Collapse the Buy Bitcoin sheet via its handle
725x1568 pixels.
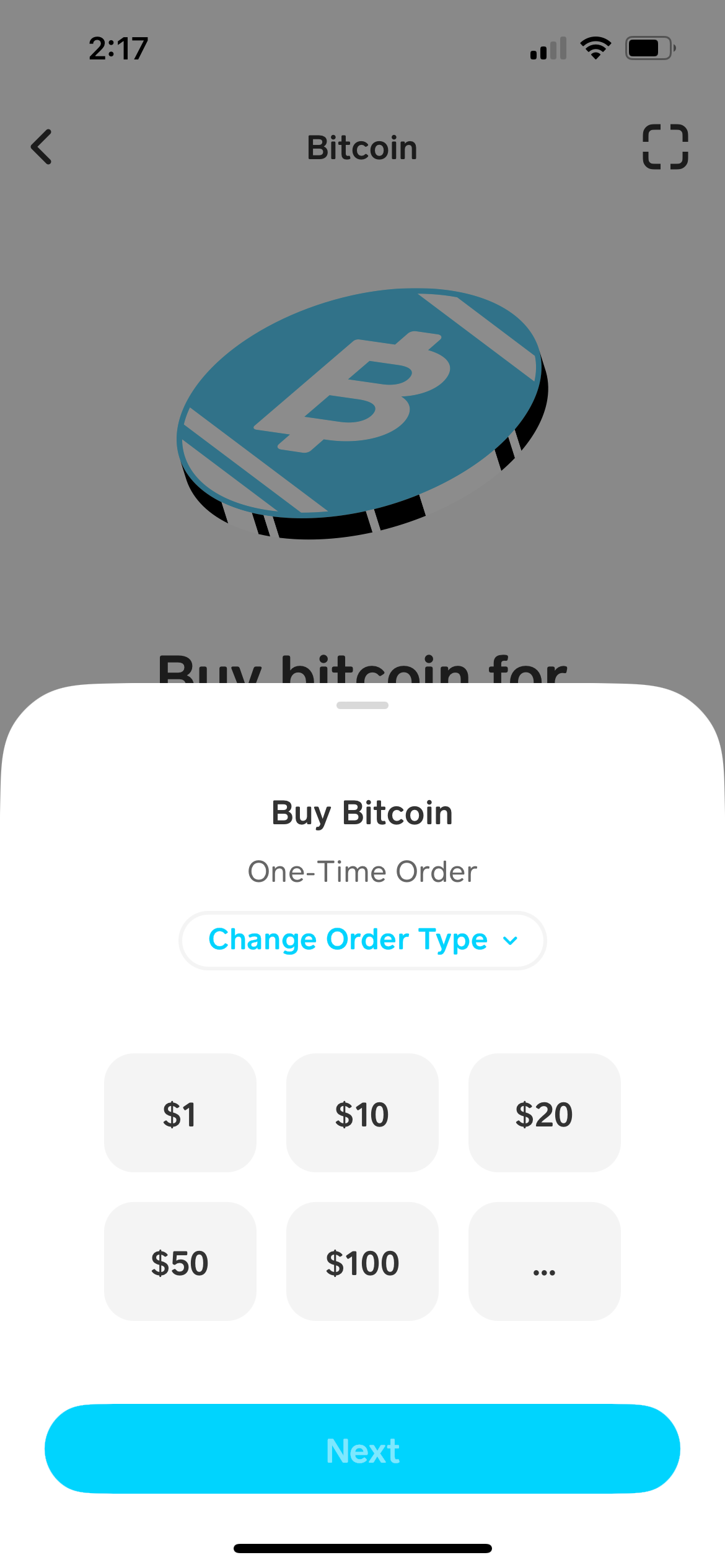point(362,705)
